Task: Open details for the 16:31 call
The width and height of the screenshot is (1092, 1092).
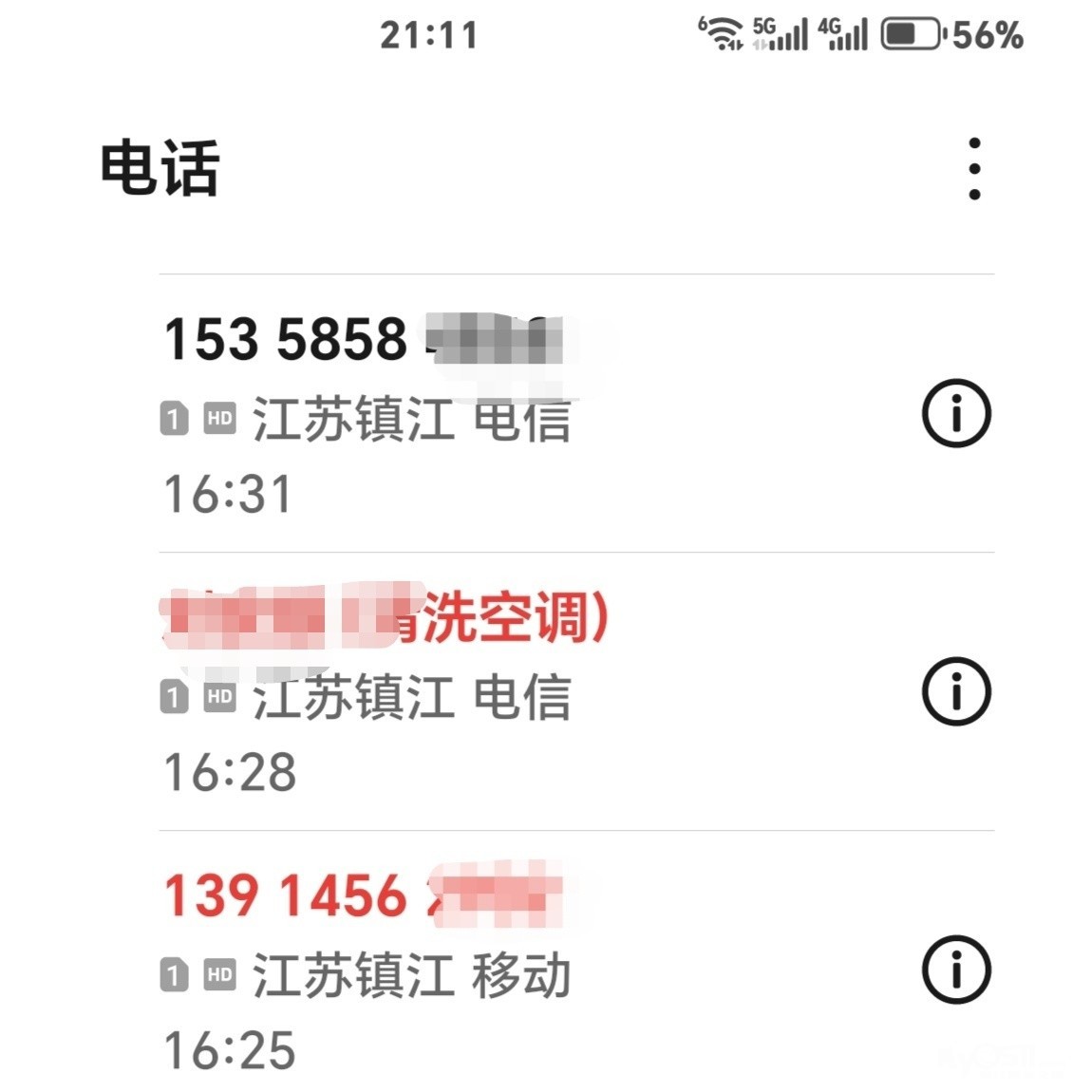Action: (956, 414)
